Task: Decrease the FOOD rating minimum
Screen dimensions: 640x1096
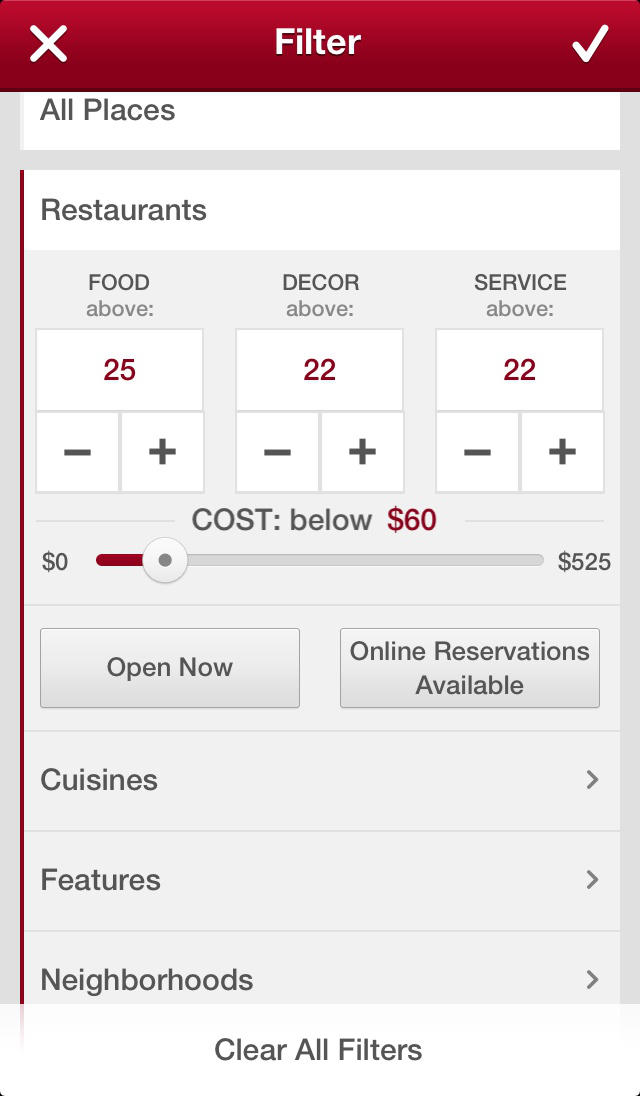Action: (x=78, y=452)
